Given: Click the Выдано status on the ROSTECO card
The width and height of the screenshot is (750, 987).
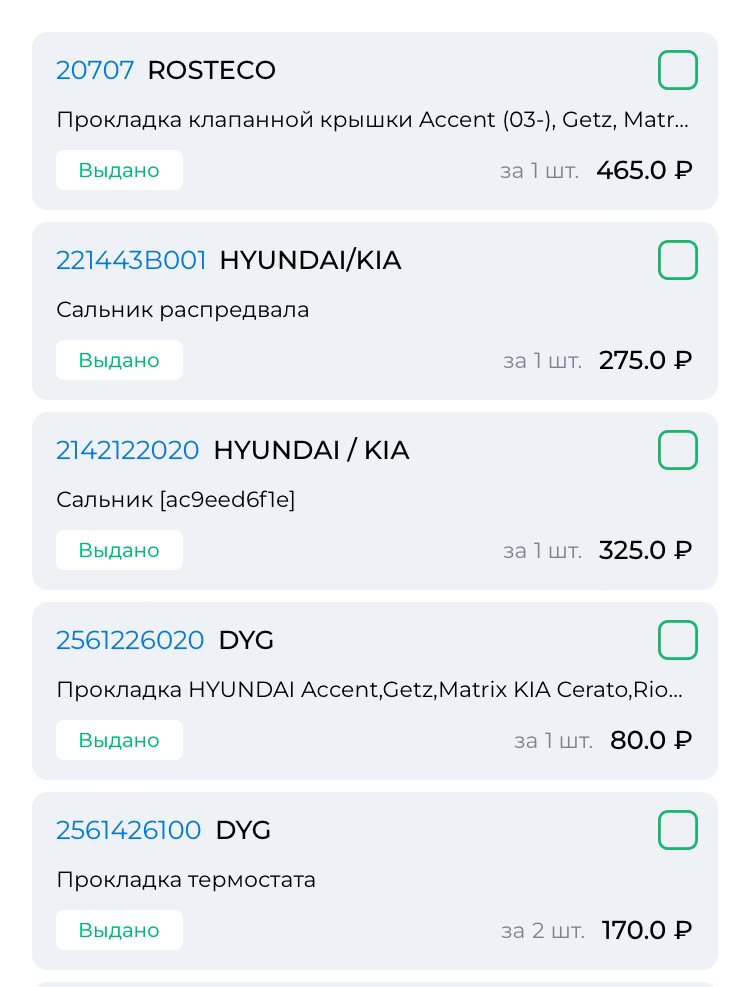Looking at the screenshot, I should (x=119, y=170).
